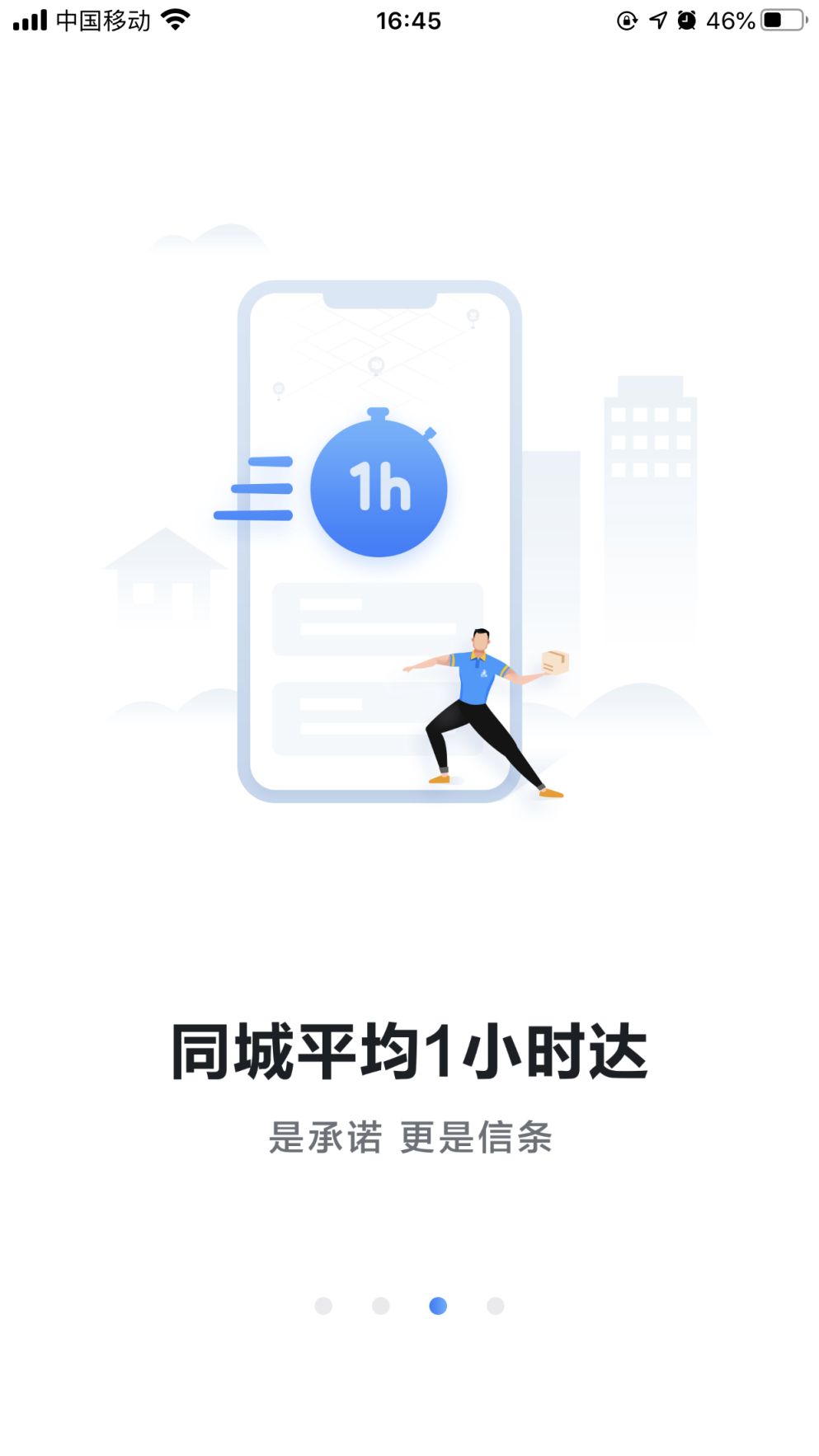
Task: Select the second page indicator dot
Action: pos(381,1306)
